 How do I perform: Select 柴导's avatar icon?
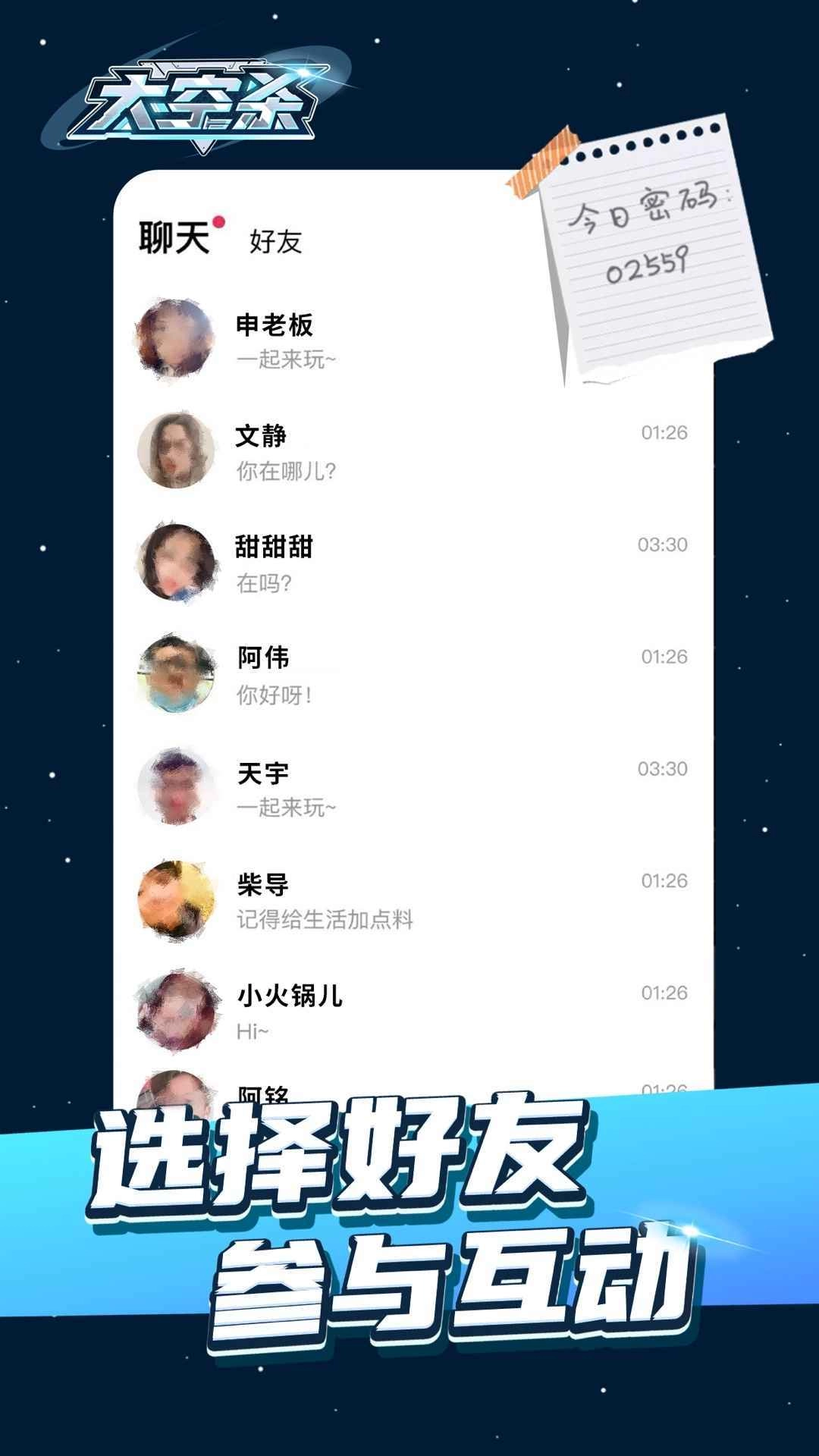pos(176,899)
